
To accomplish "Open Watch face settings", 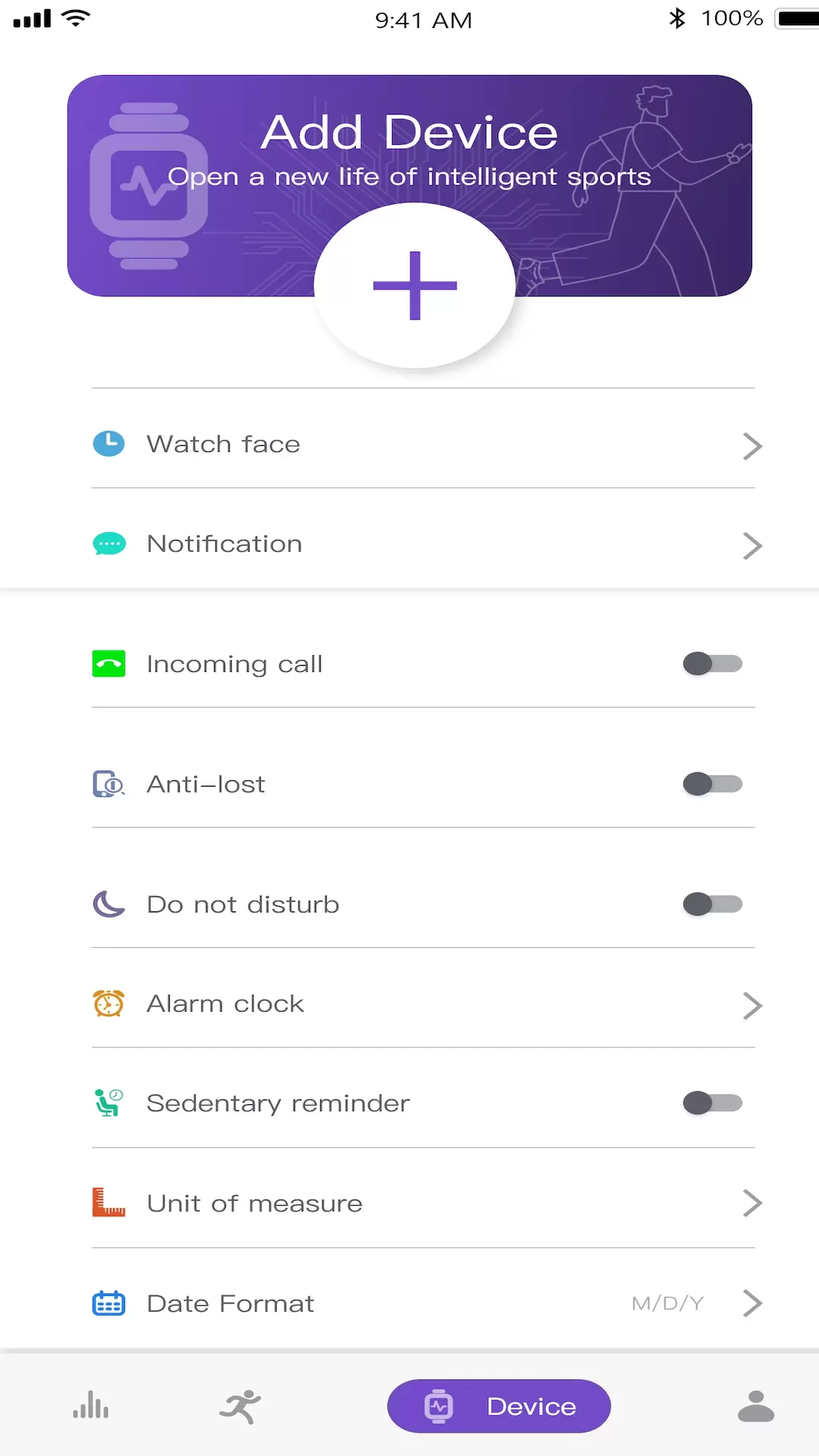I will click(x=423, y=444).
